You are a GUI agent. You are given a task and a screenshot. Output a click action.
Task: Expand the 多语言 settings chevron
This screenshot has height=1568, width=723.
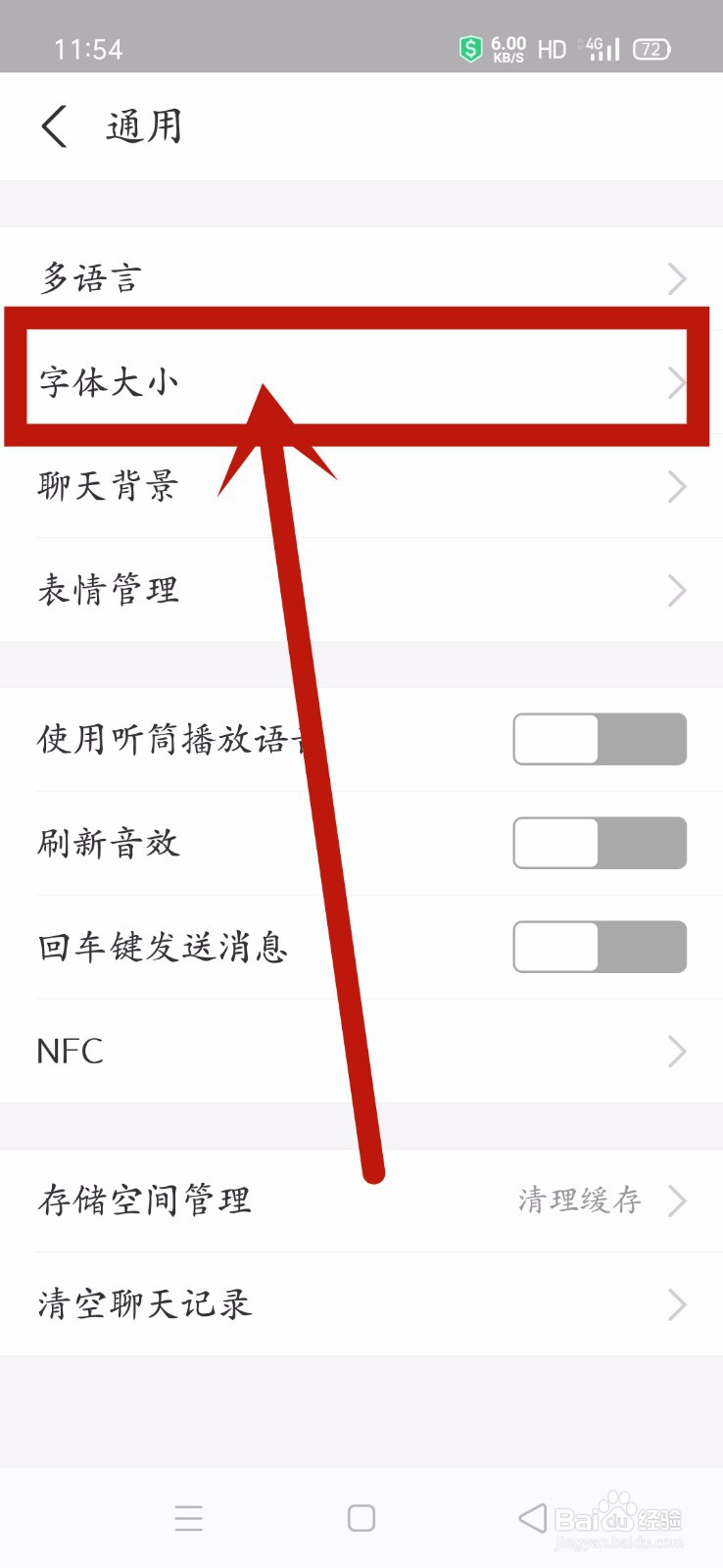676,279
